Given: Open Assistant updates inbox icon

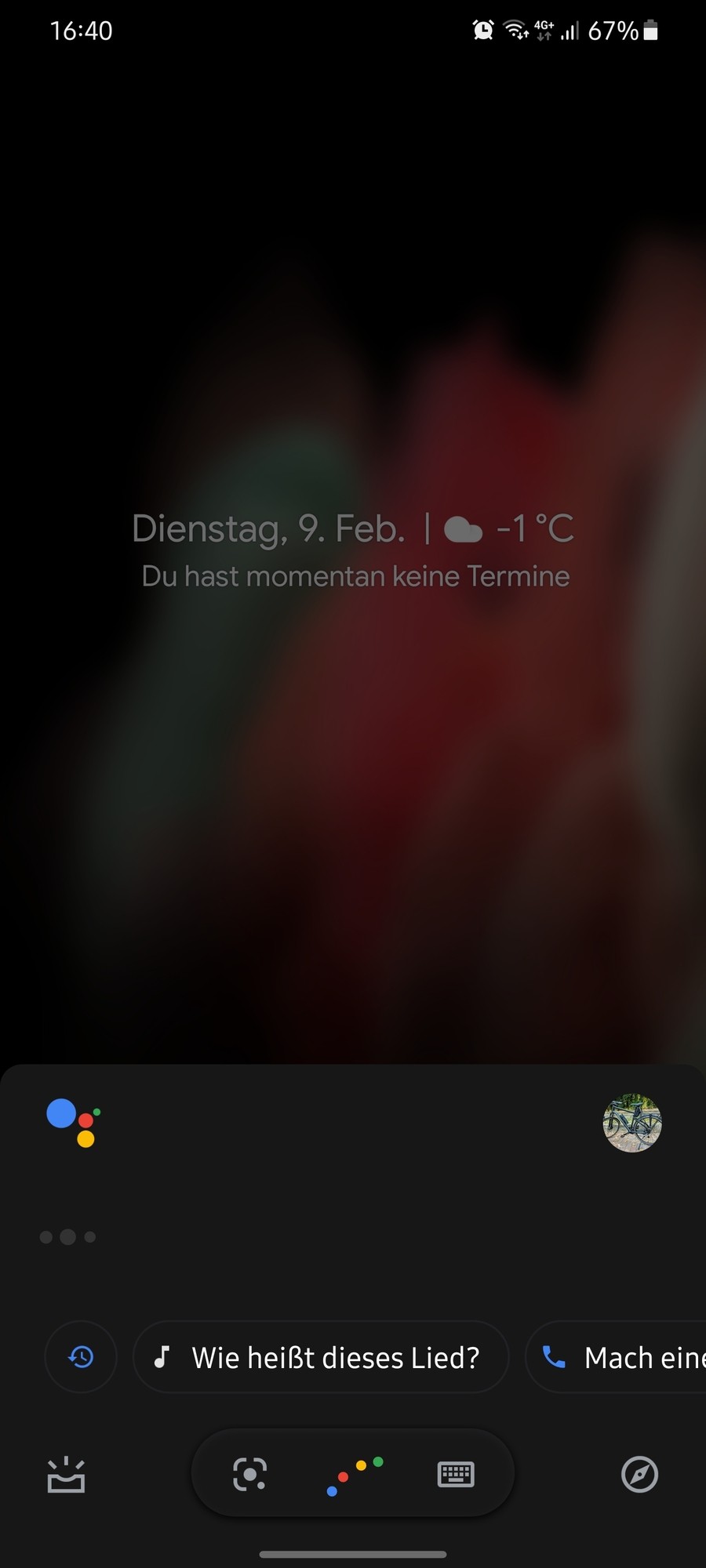Looking at the screenshot, I should 65,1475.
